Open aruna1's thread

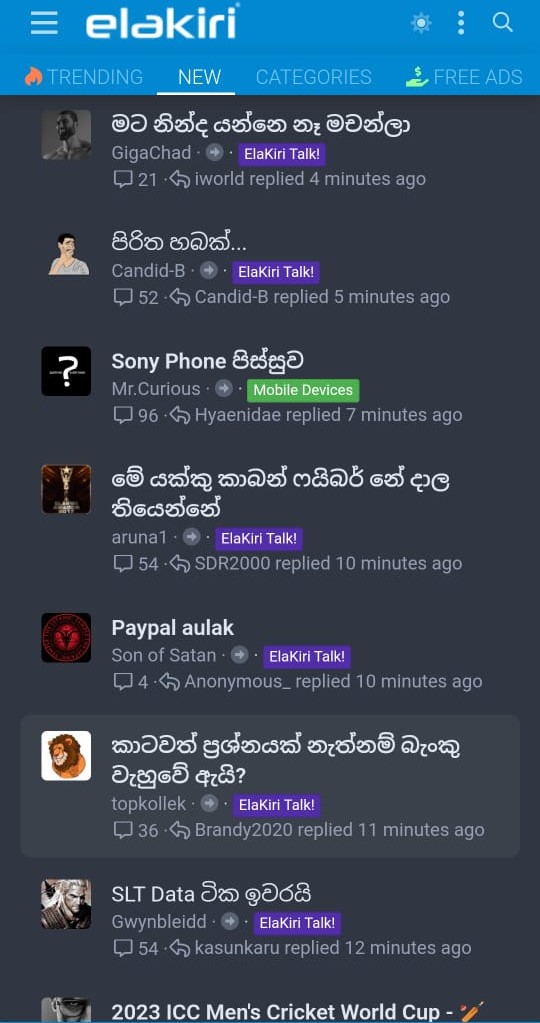pyautogui.click(x=280, y=493)
